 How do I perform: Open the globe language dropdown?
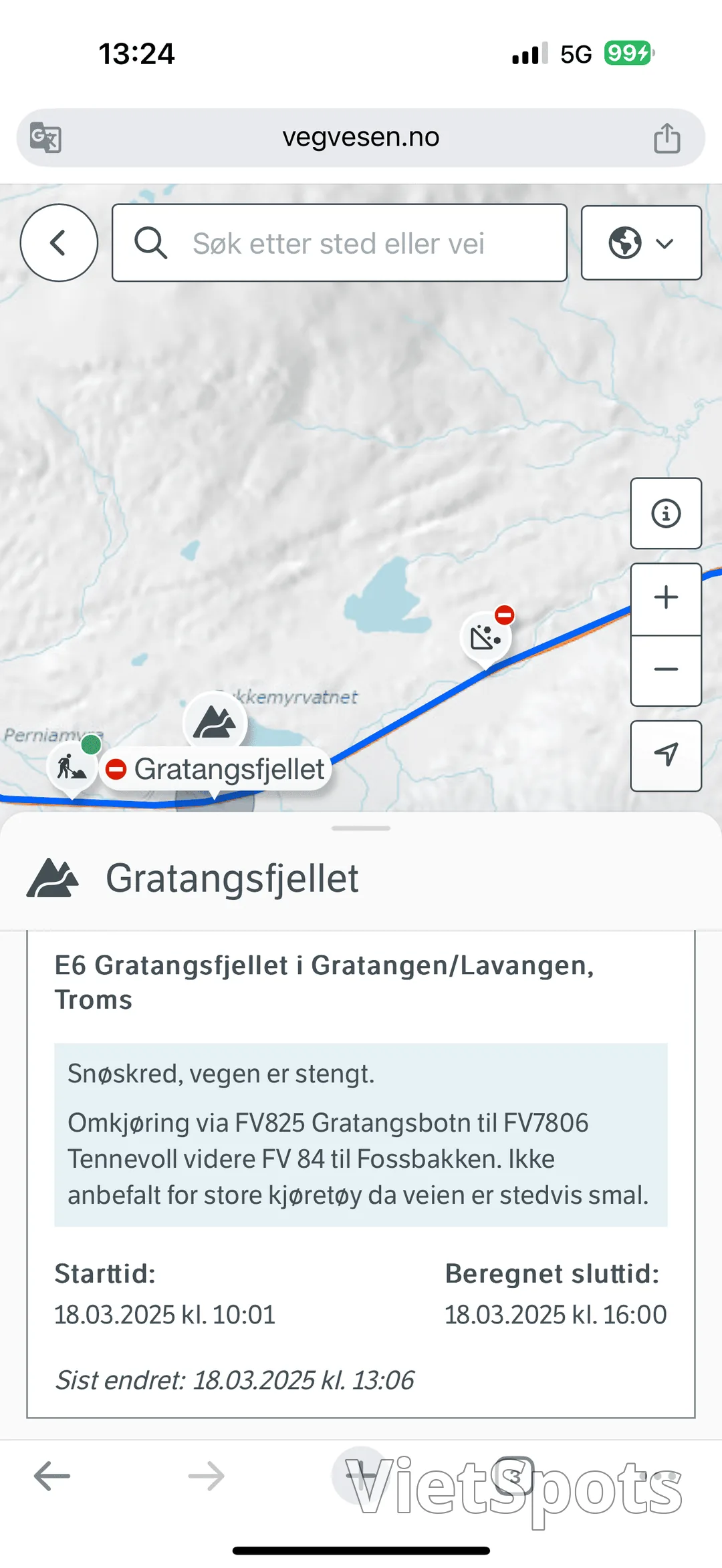(x=641, y=243)
